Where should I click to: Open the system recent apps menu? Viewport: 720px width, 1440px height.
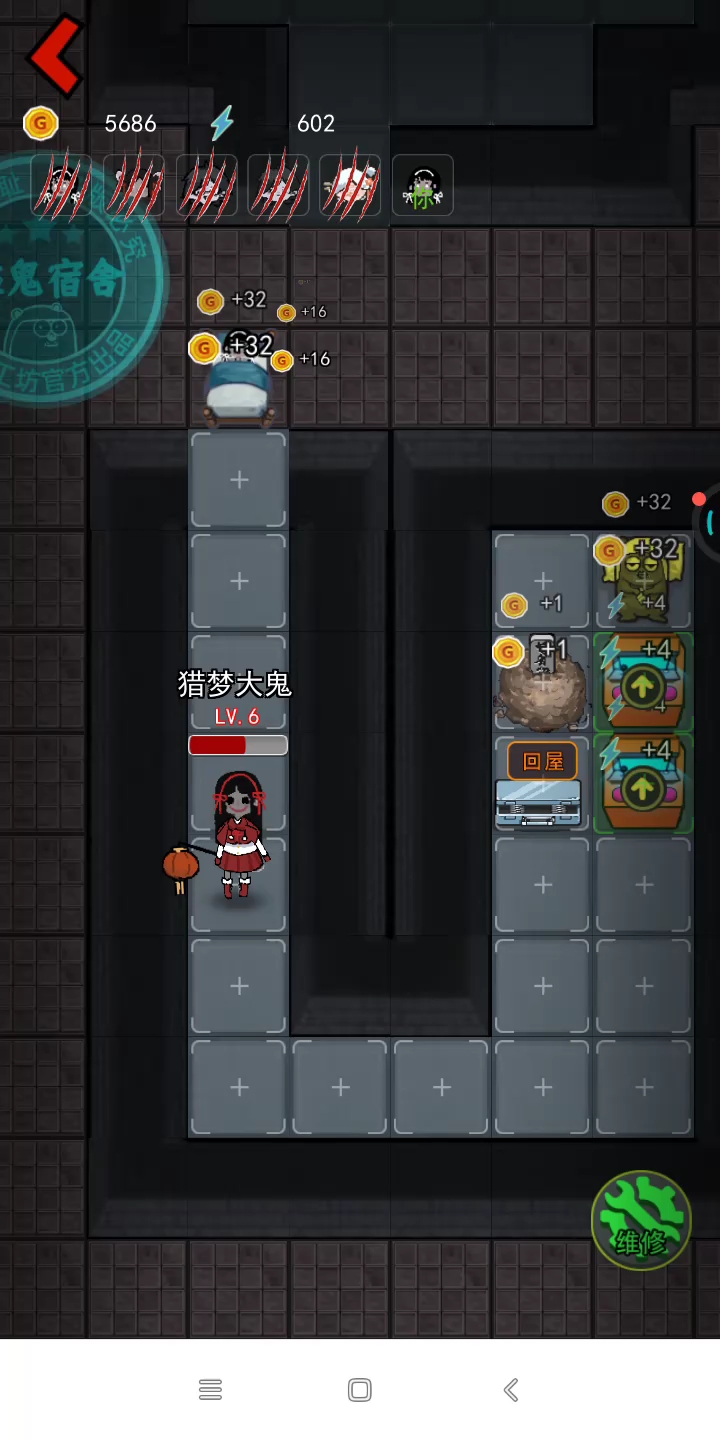pos(210,1389)
